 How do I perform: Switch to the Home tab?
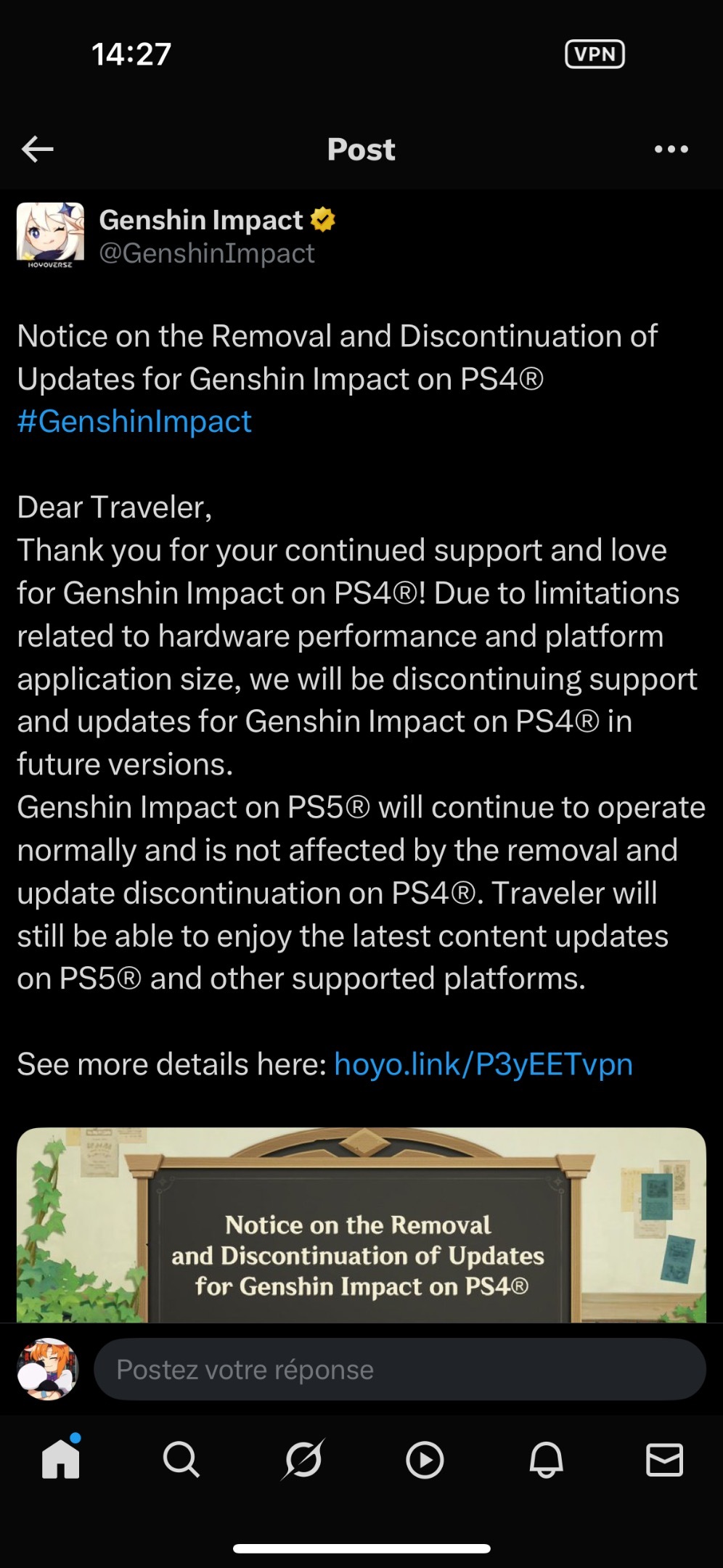61,1459
